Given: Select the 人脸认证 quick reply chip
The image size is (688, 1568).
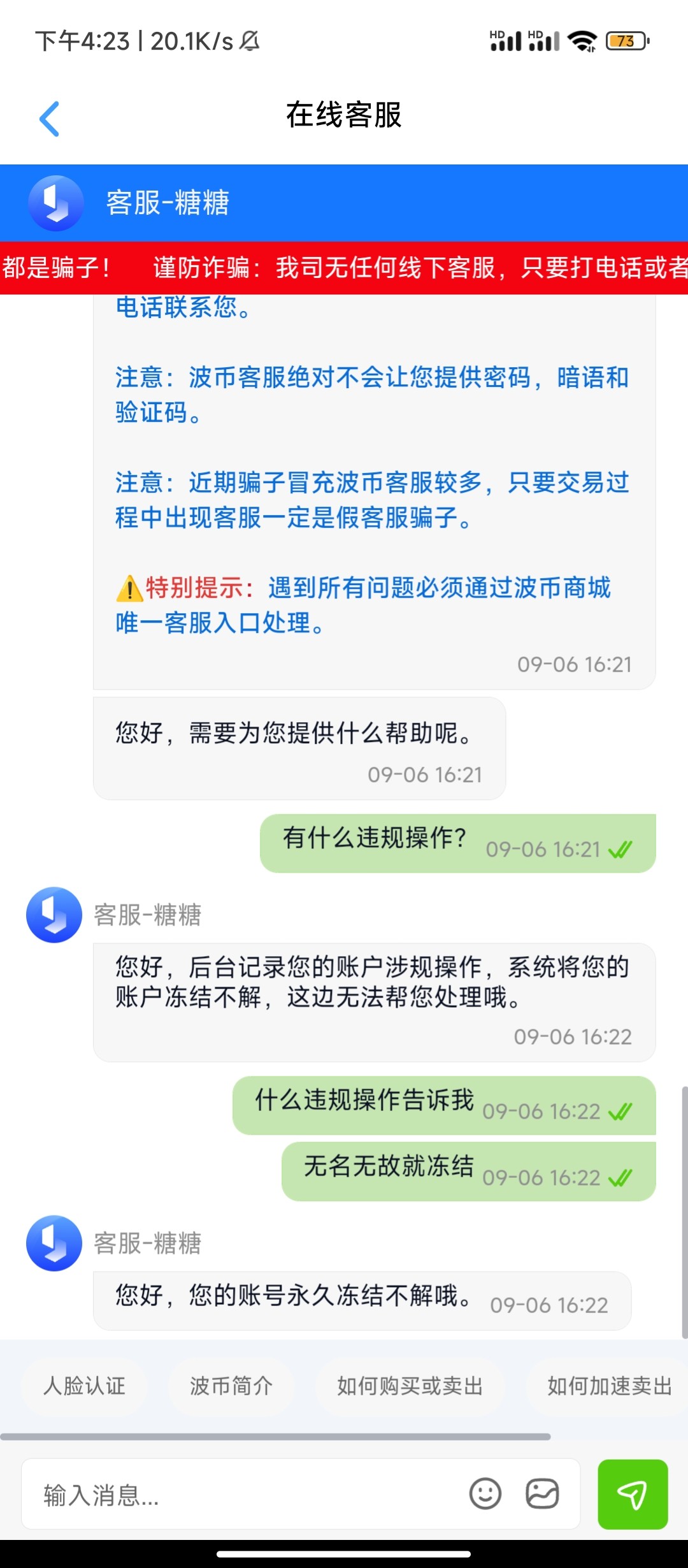Looking at the screenshot, I should click(84, 1386).
